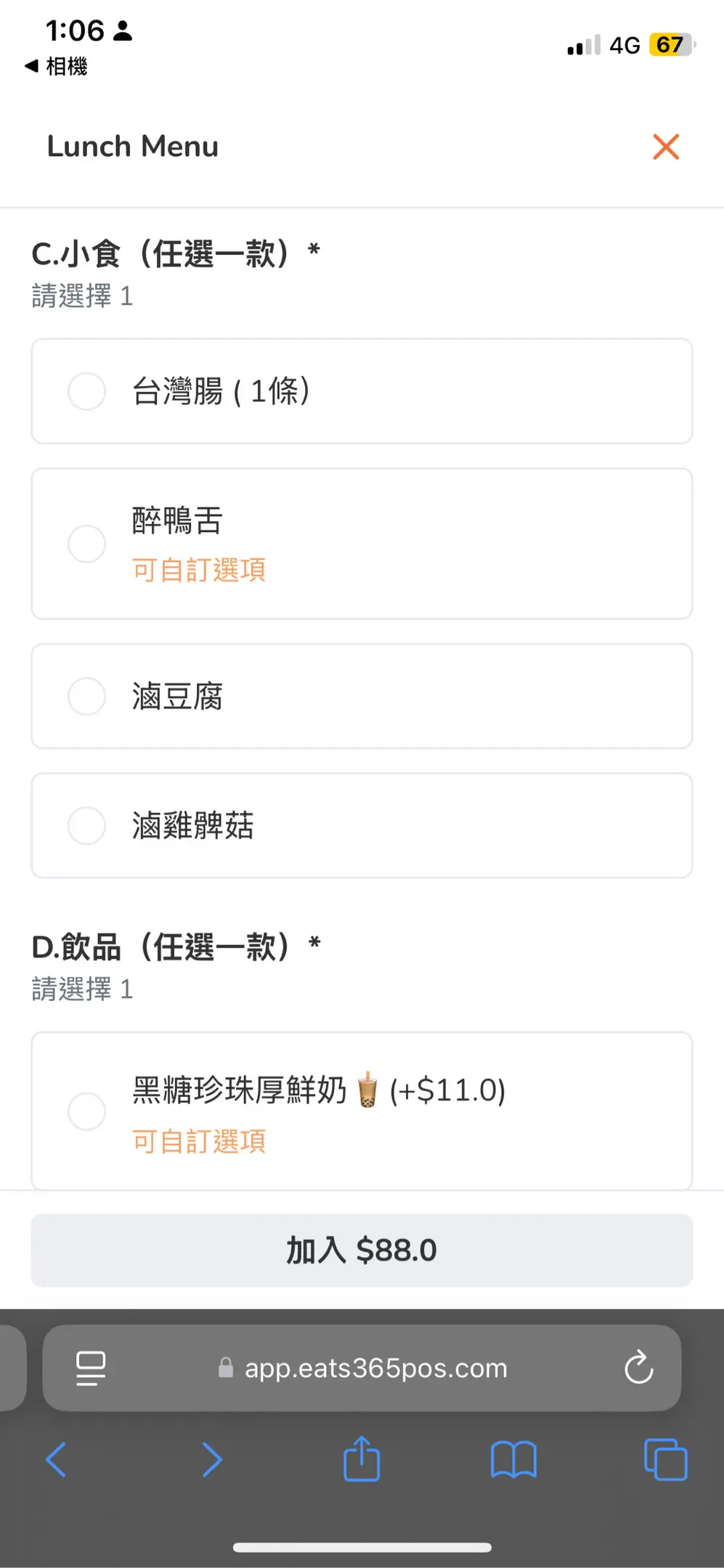The image size is (724, 1568).
Task: Tap 加入 $88.0 to add item
Action: pos(362,1250)
